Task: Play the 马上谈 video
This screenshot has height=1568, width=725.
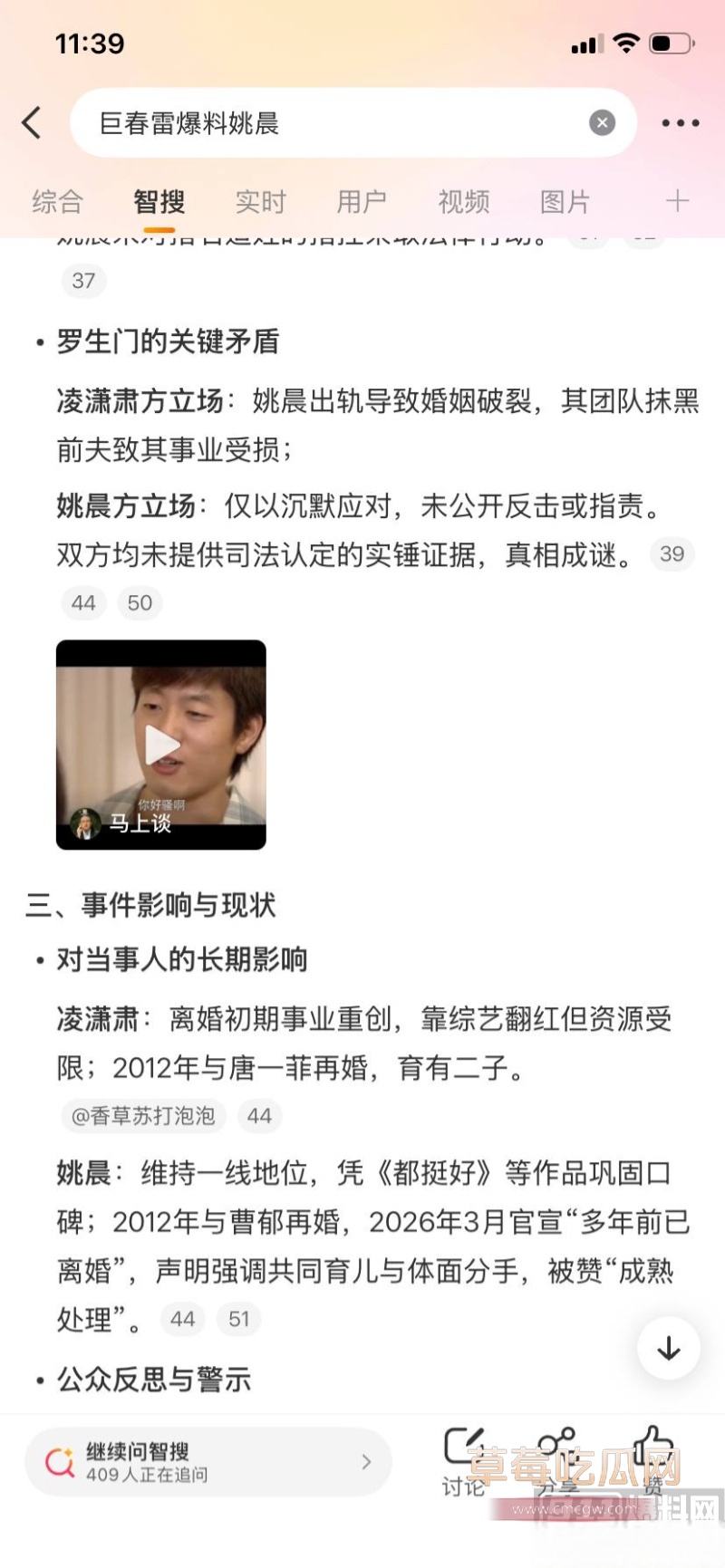Action: [161, 745]
